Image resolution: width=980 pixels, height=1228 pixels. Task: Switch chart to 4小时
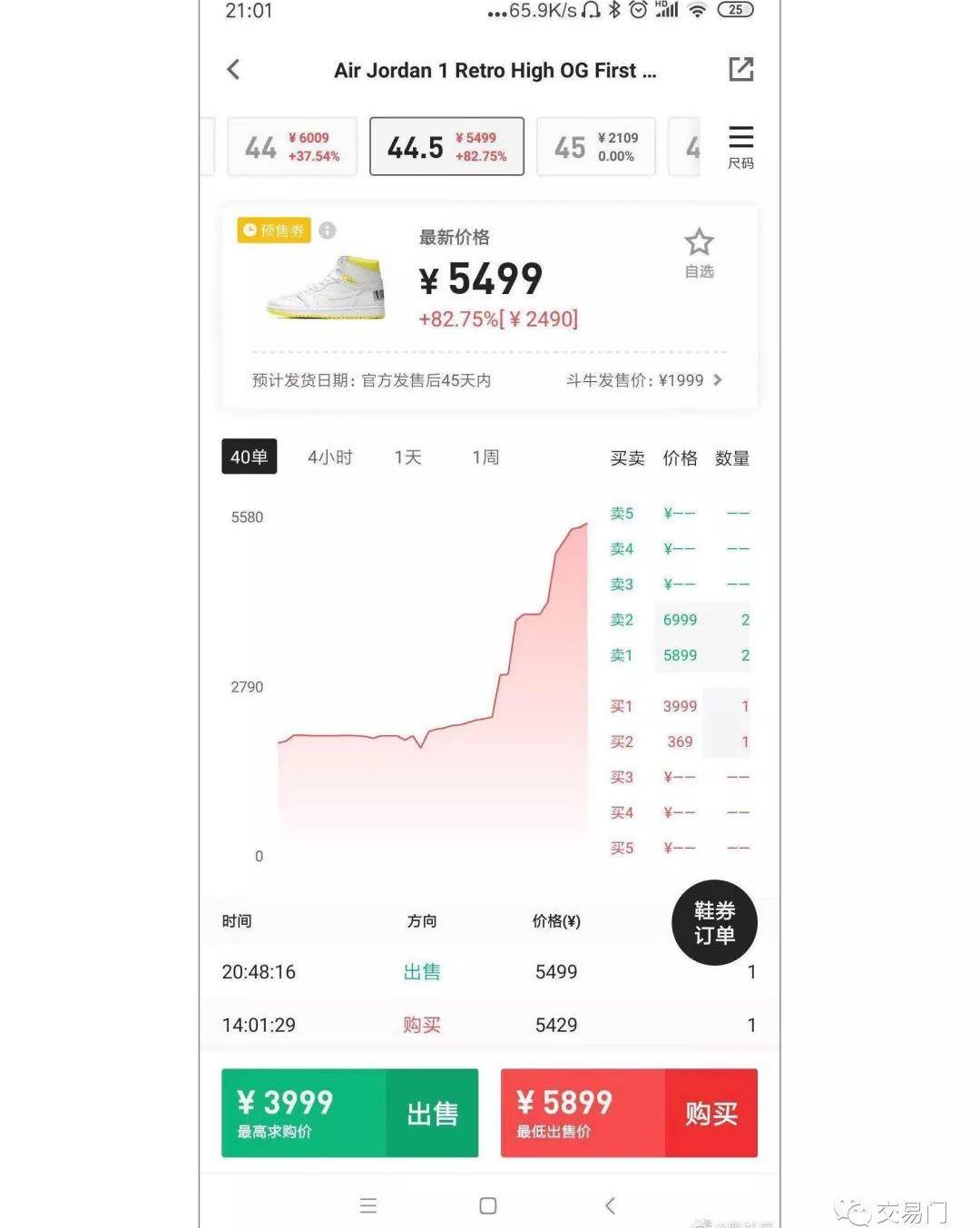pyautogui.click(x=329, y=457)
